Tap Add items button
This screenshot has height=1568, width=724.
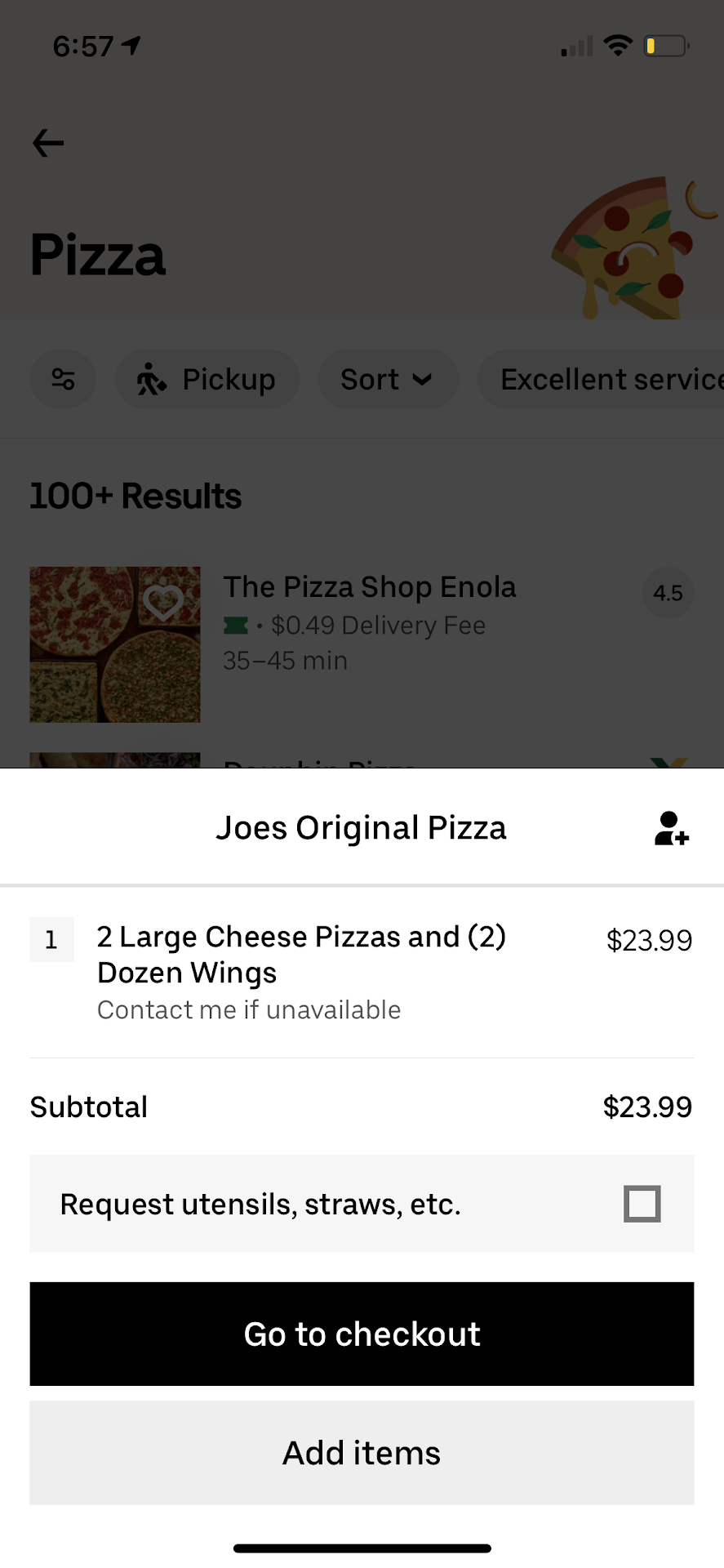pos(362,1453)
